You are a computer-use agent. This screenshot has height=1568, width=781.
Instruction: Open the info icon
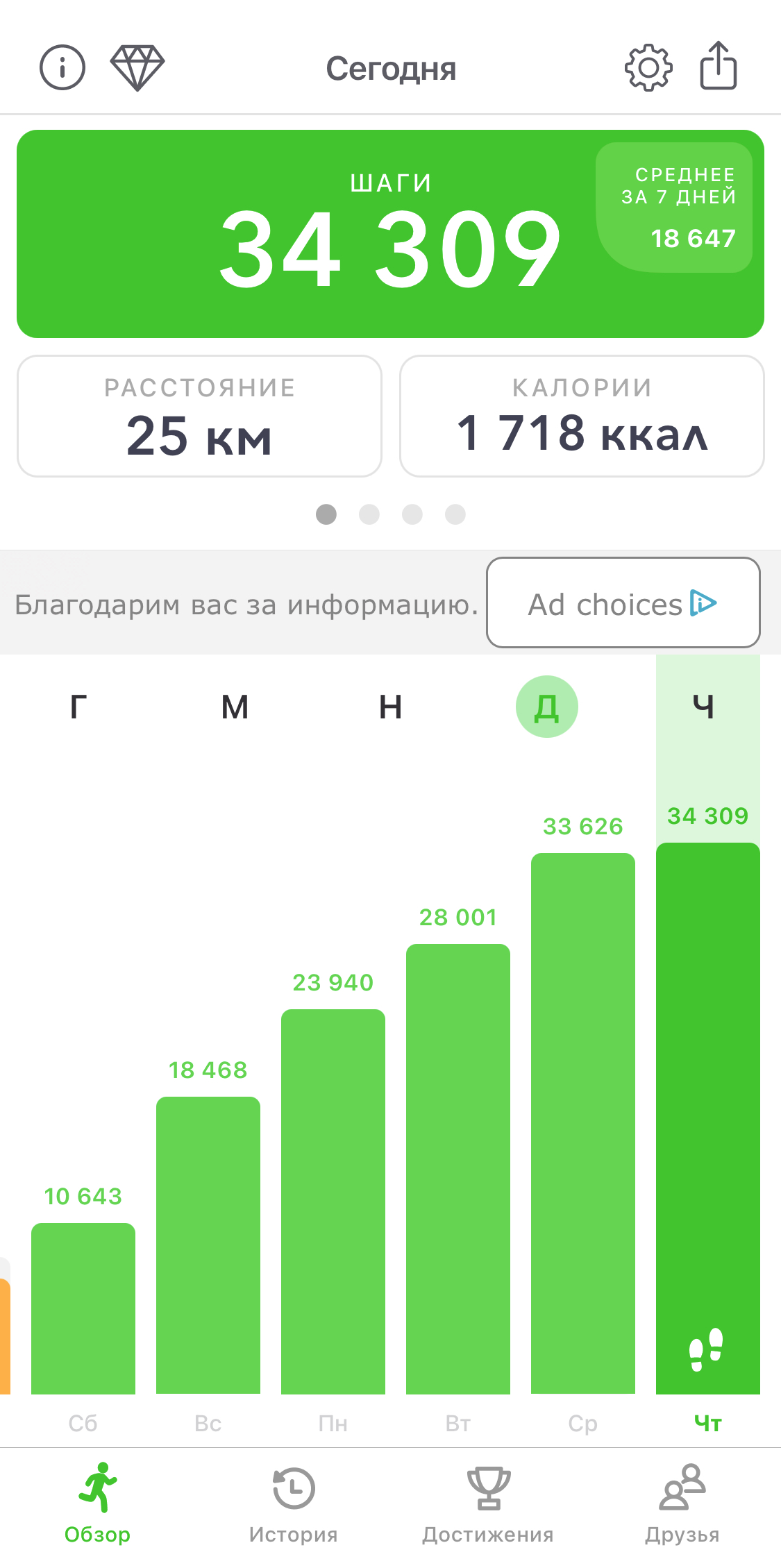(x=62, y=68)
